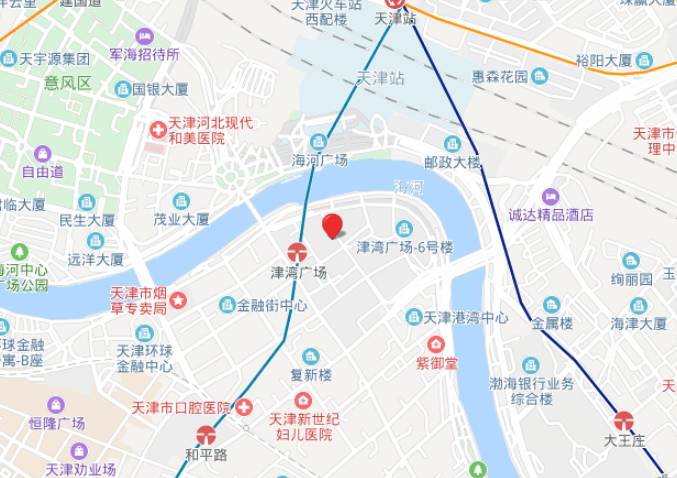Image resolution: width=677 pixels, height=478 pixels.
Task: Select the 大王庄 metro station marker
Action: (x=625, y=421)
